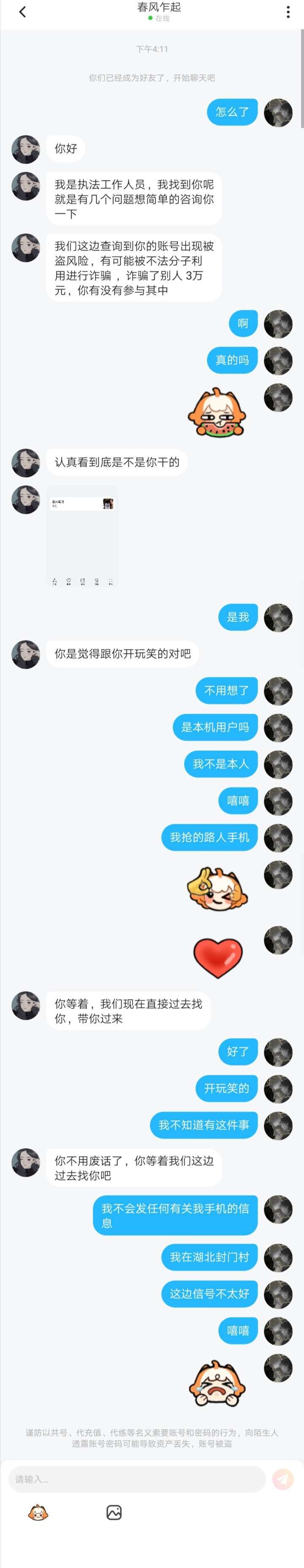Image resolution: width=304 pixels, height=1568 pixels.
Task: Open my avatar beside the 怎么了 message
Action: pos(278,113)
